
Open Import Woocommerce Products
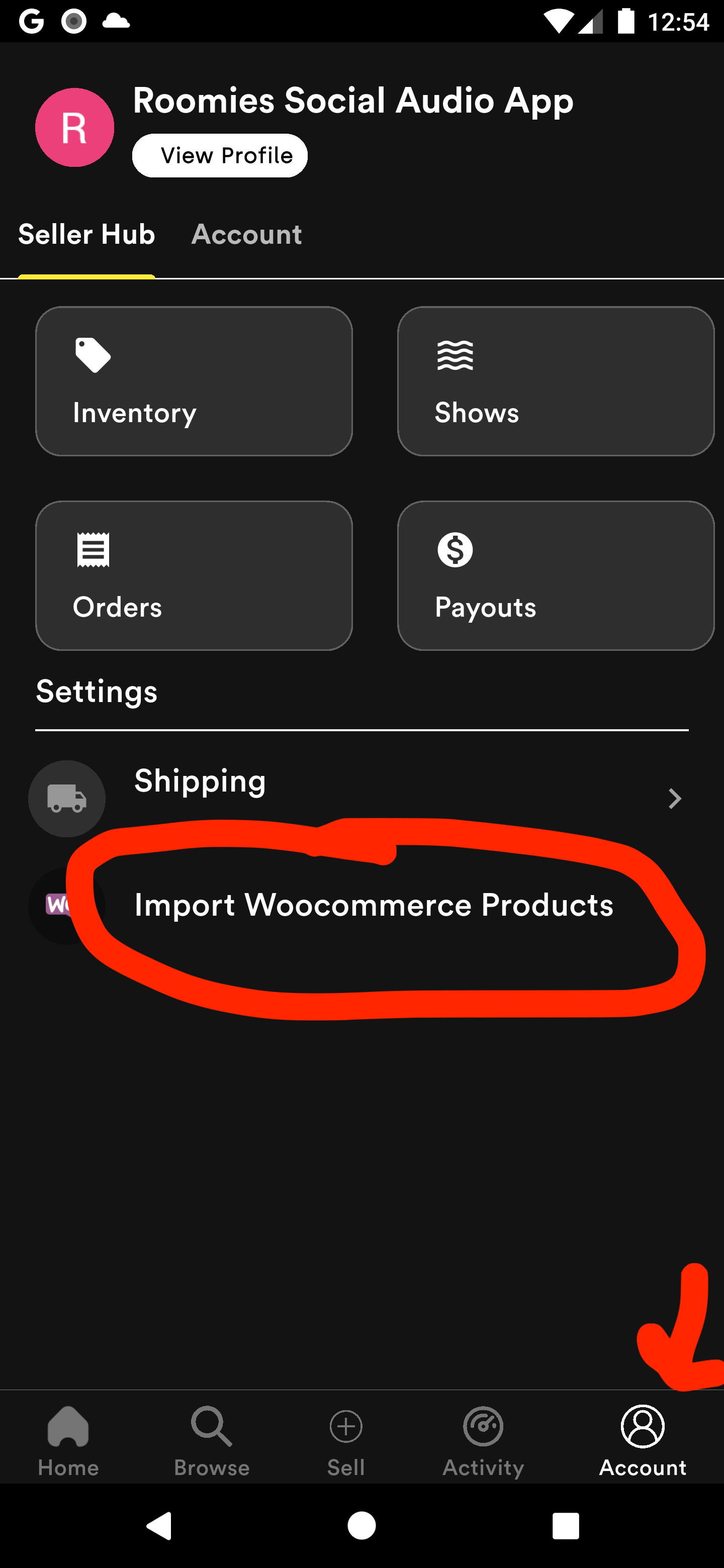coord(373,905)
